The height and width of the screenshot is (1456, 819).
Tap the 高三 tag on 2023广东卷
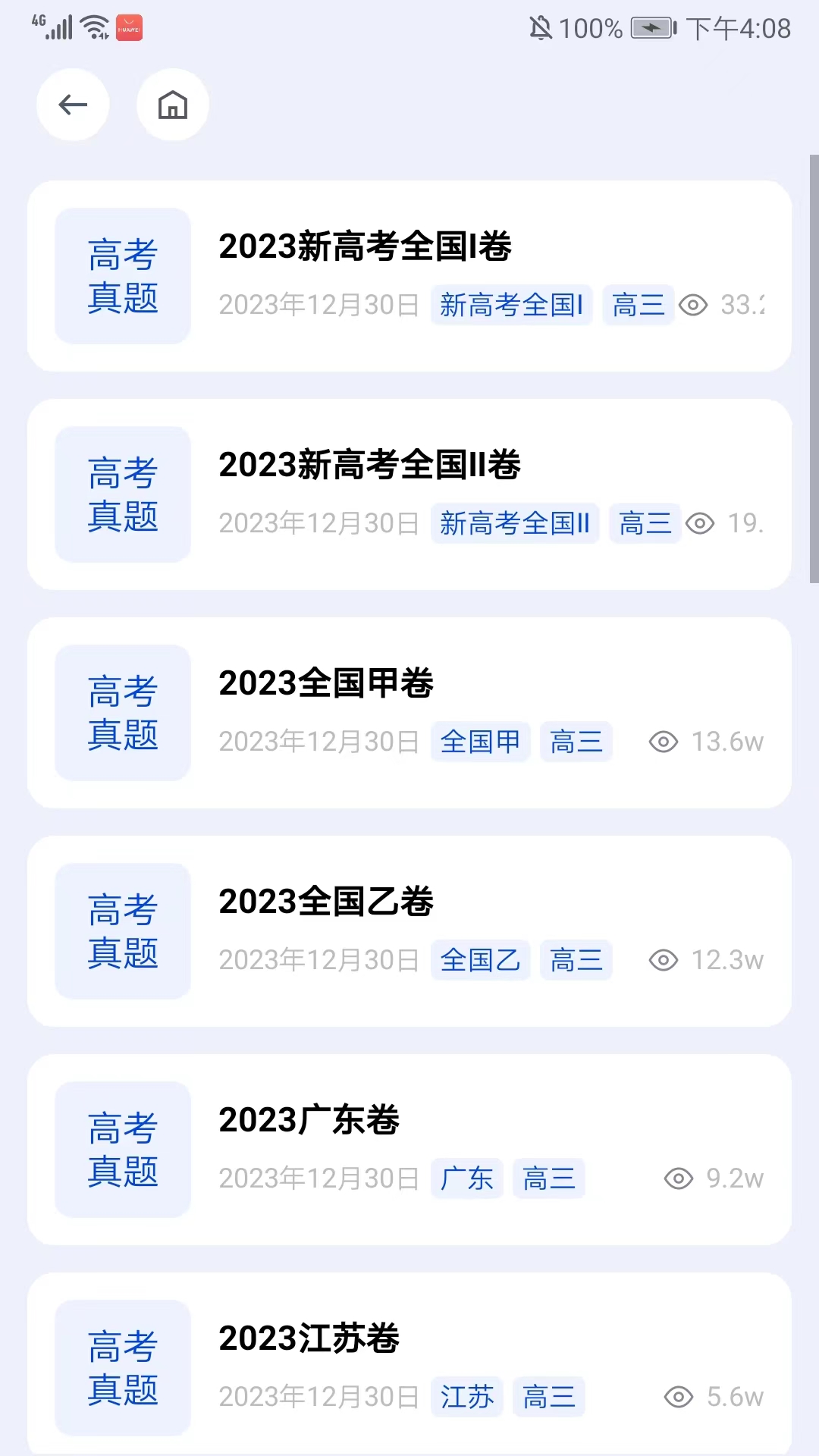click(548, 1178)
